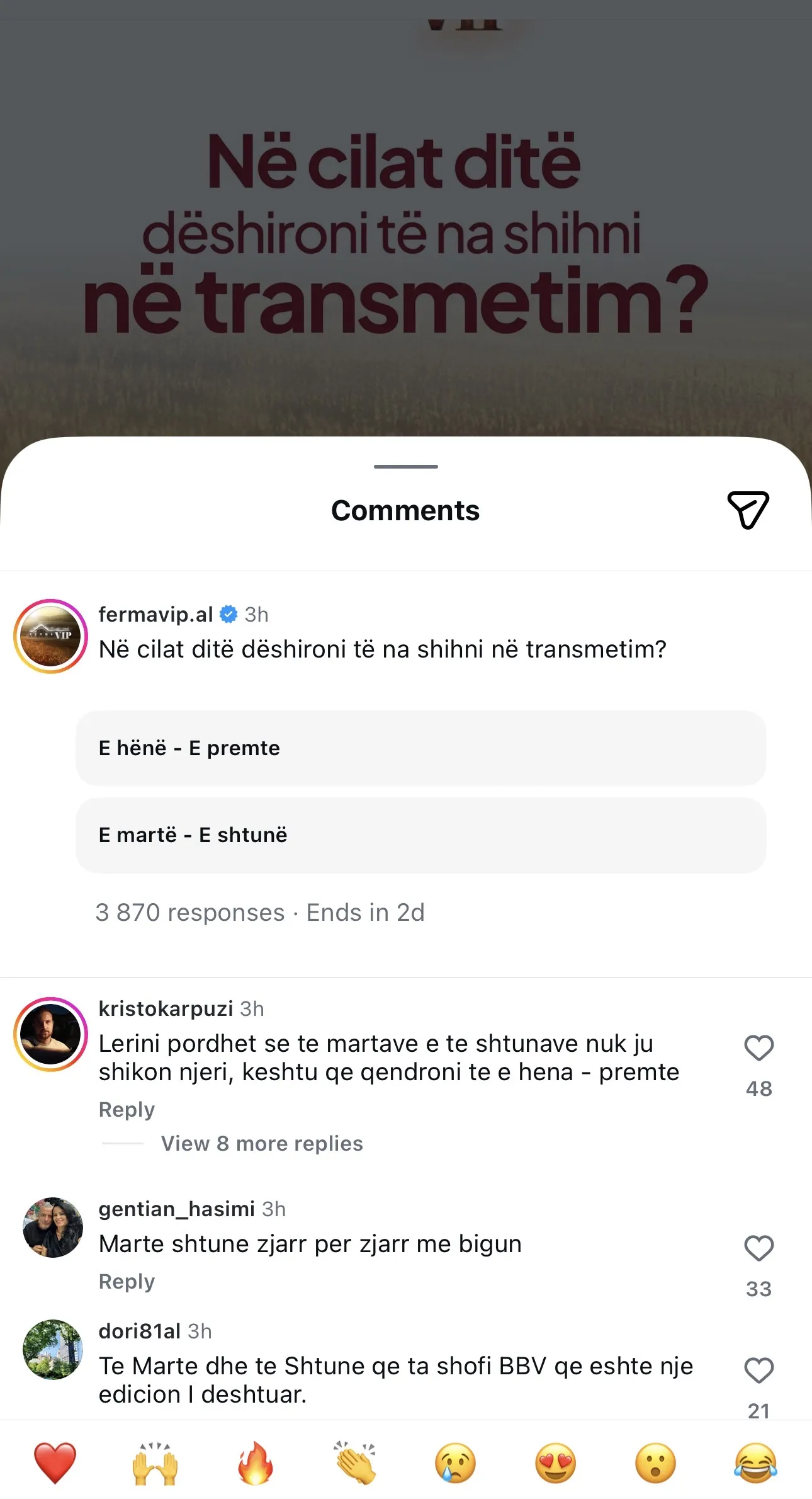Viewport: 812px width, 1499px height.
Task: Vote for E martë - E shtunë
Action: pyautogui.click(x=420, y=835)
